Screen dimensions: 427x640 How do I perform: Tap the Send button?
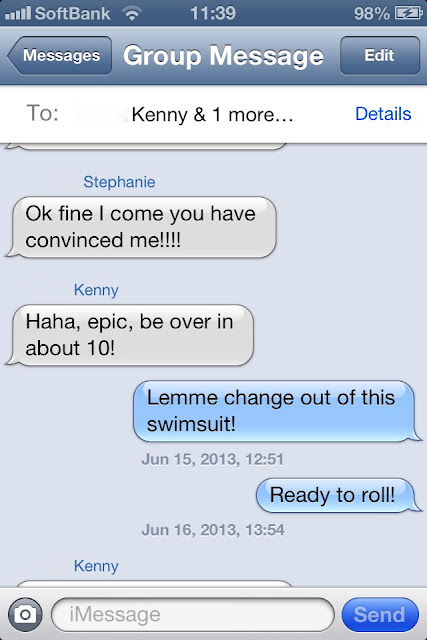click(x=380, y=614)
